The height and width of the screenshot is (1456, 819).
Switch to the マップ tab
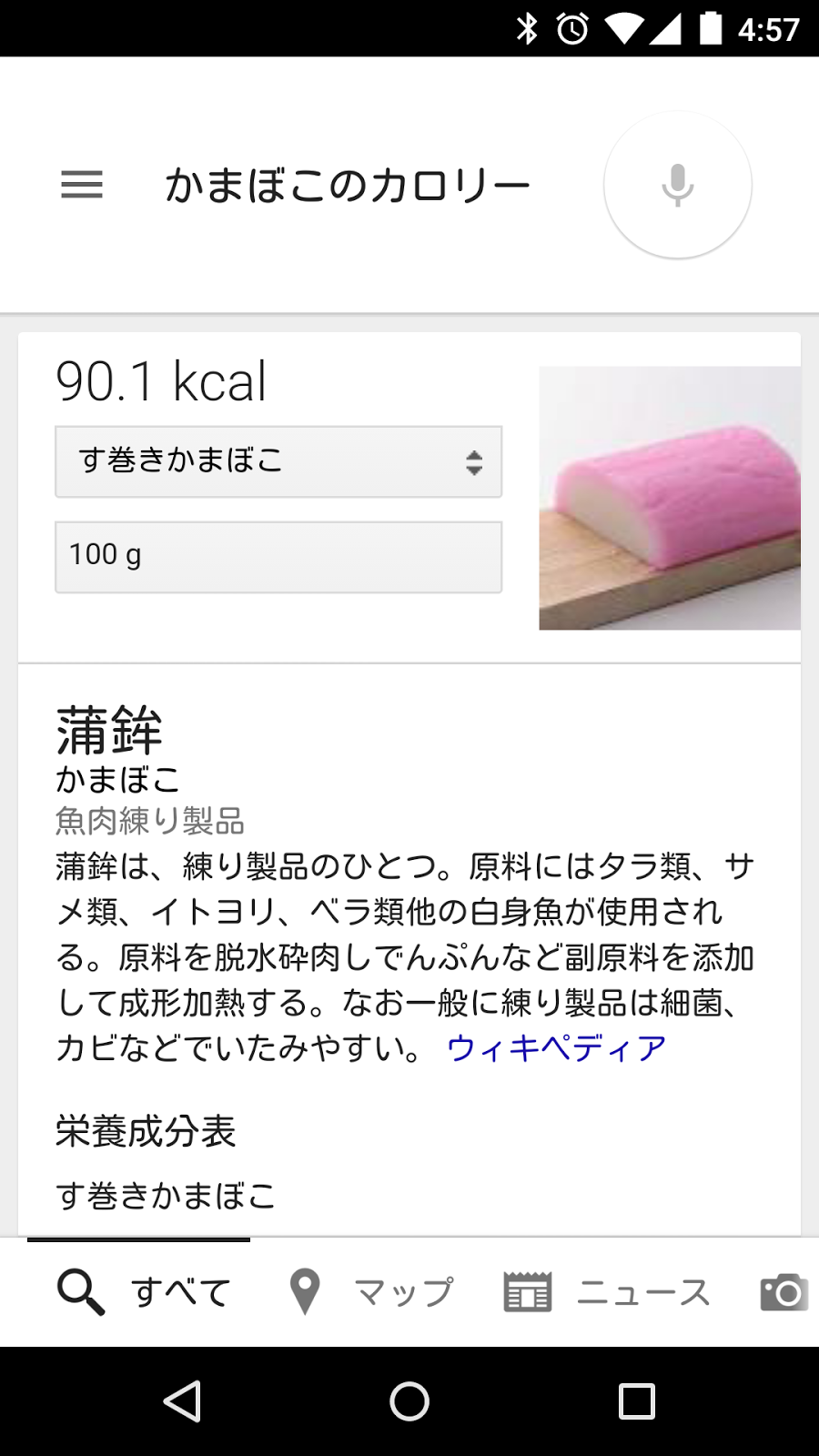403,1289
